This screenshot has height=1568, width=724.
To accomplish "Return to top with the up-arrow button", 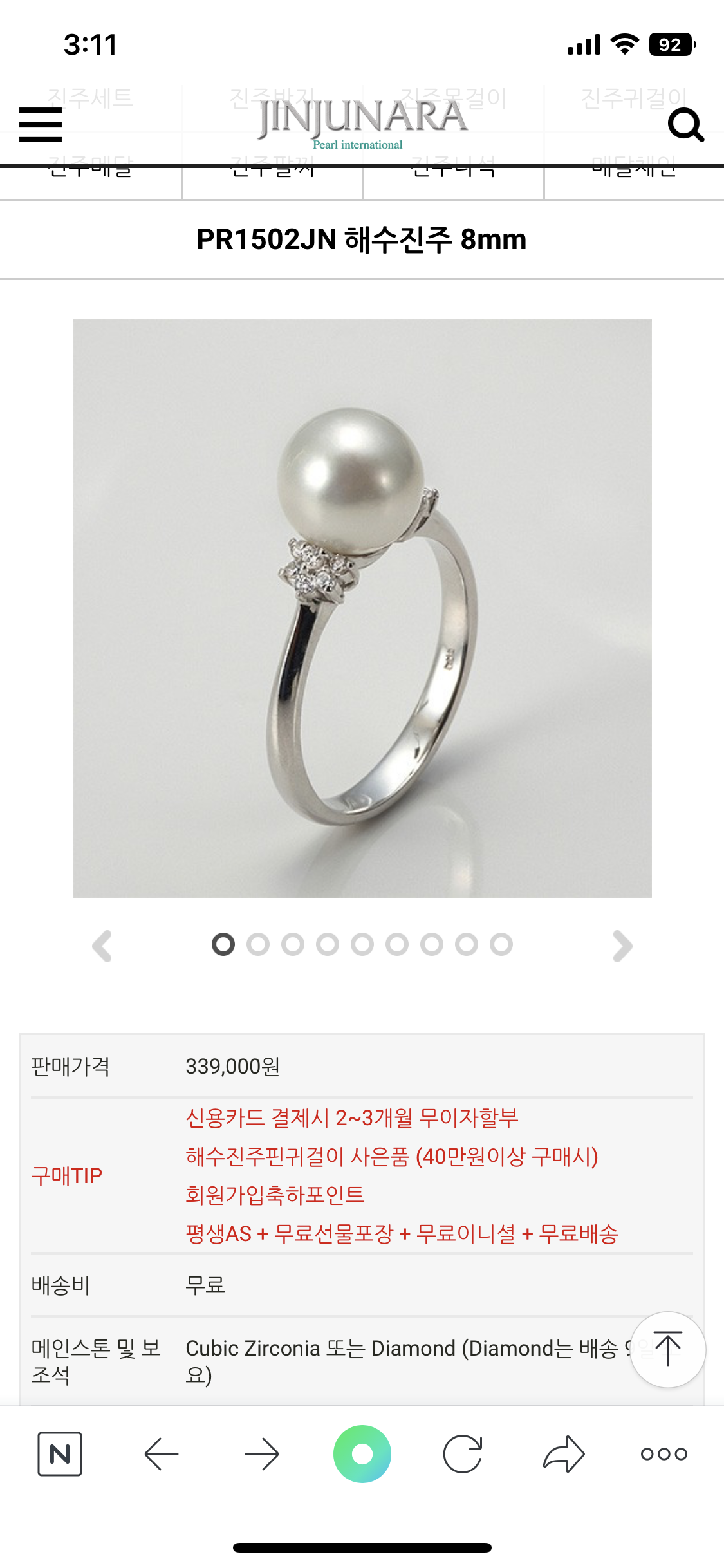I will click(x=667, y=1349).
